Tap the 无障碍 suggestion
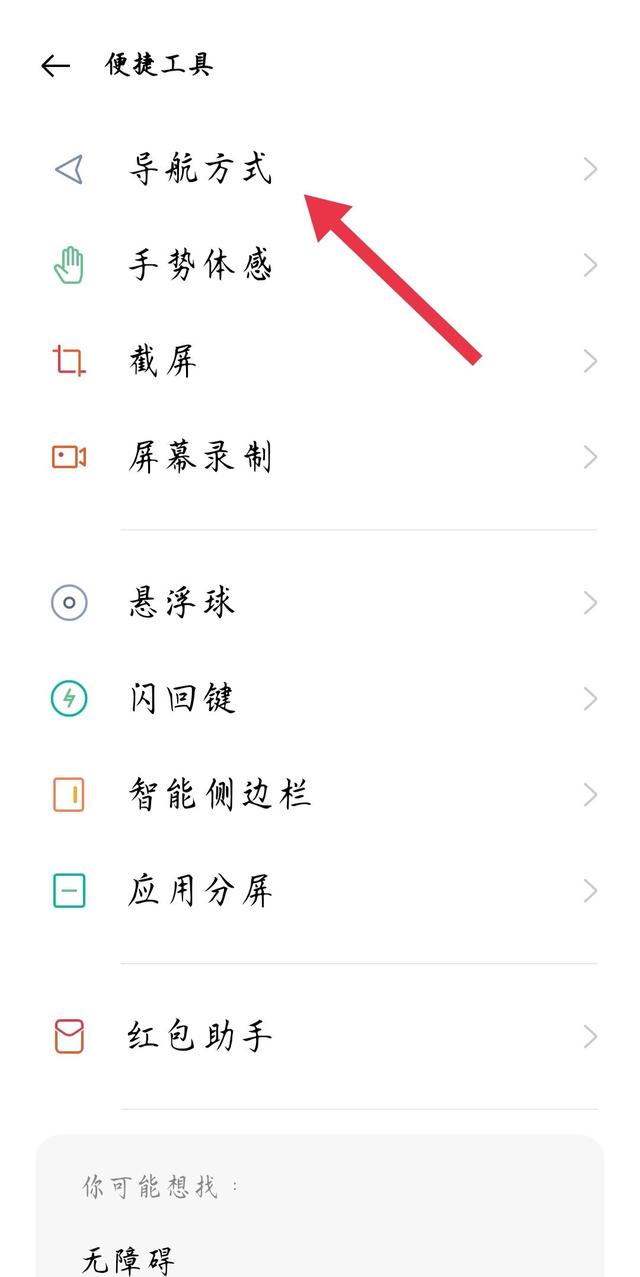Screen dimensions: 640x1277 (x=129, y=1259)
